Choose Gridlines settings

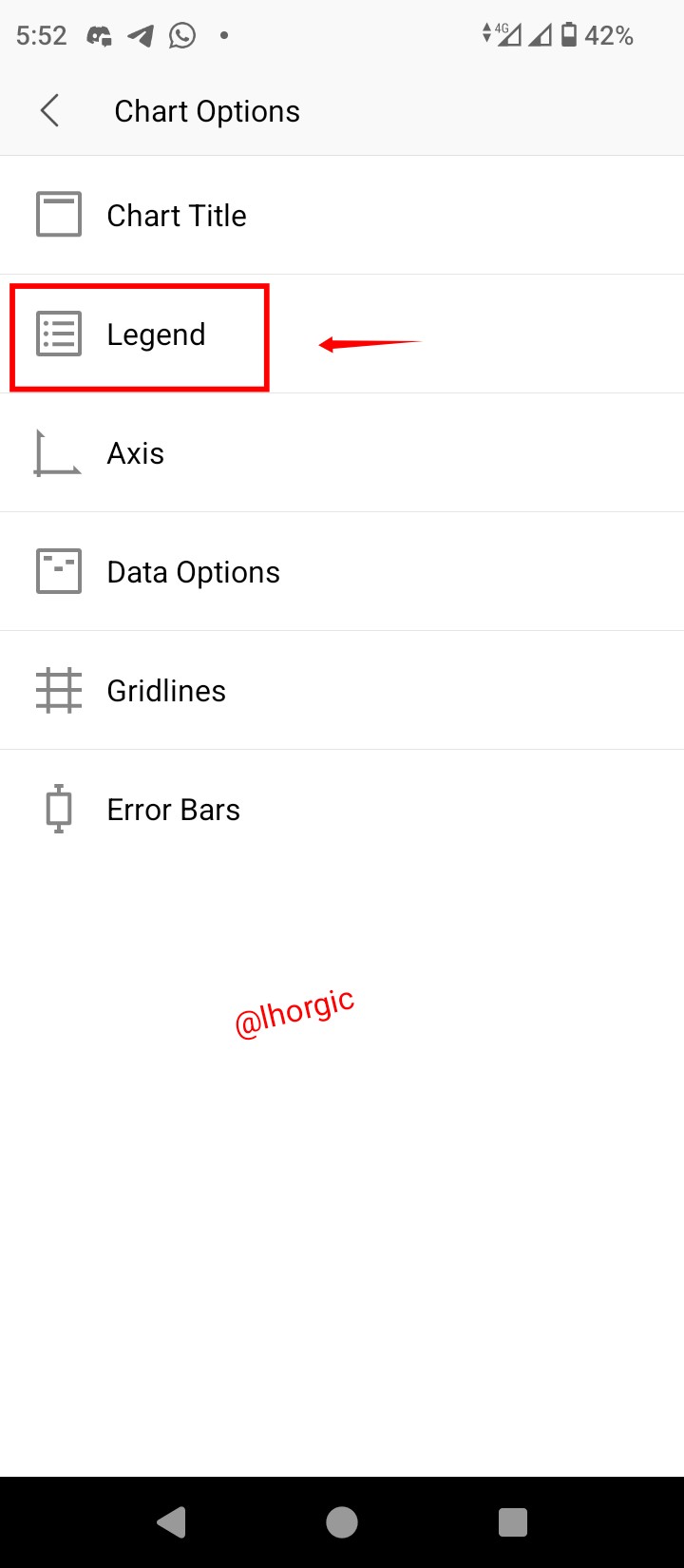tap(166, 691)
